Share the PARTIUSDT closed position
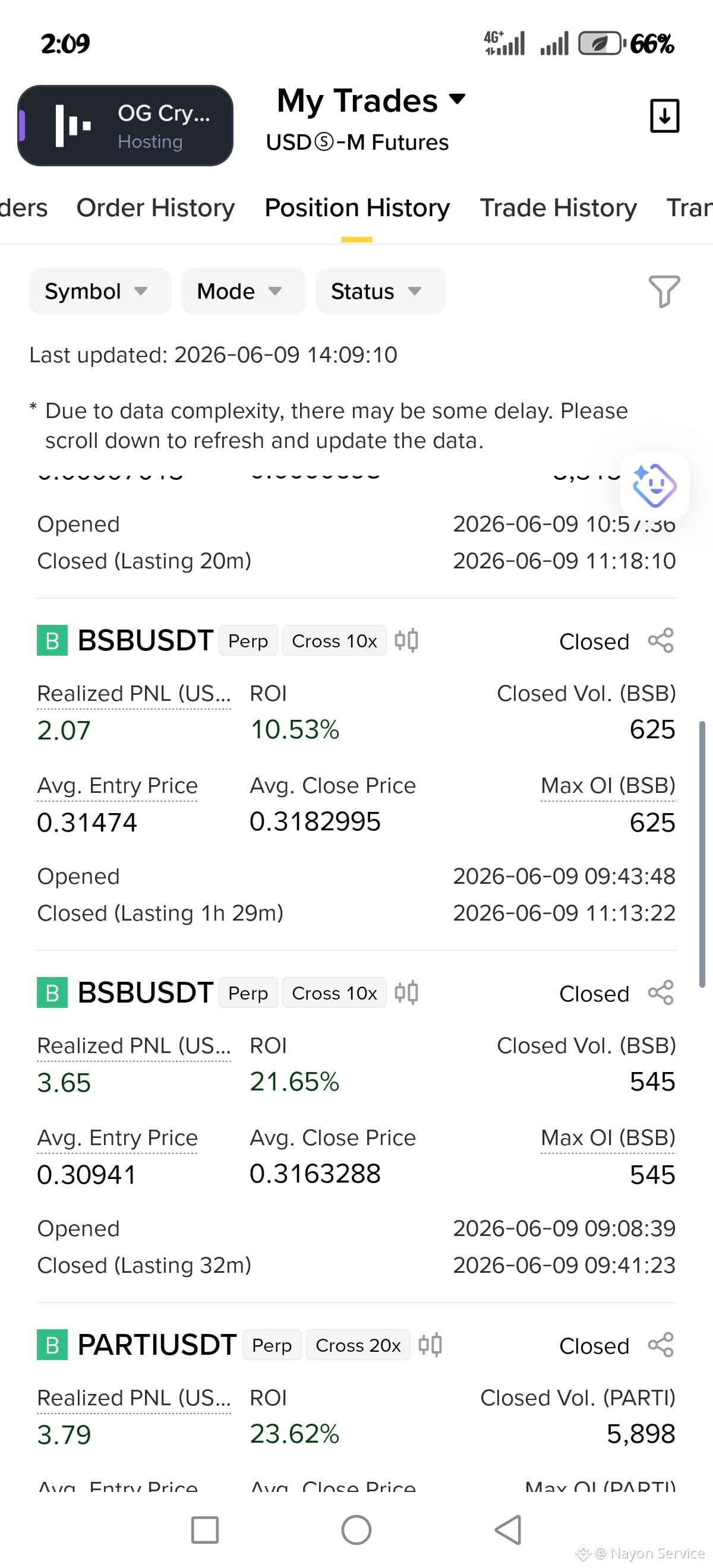Image resolution: width=713 pixels, height=1568 pixels. pos(661,1345)
